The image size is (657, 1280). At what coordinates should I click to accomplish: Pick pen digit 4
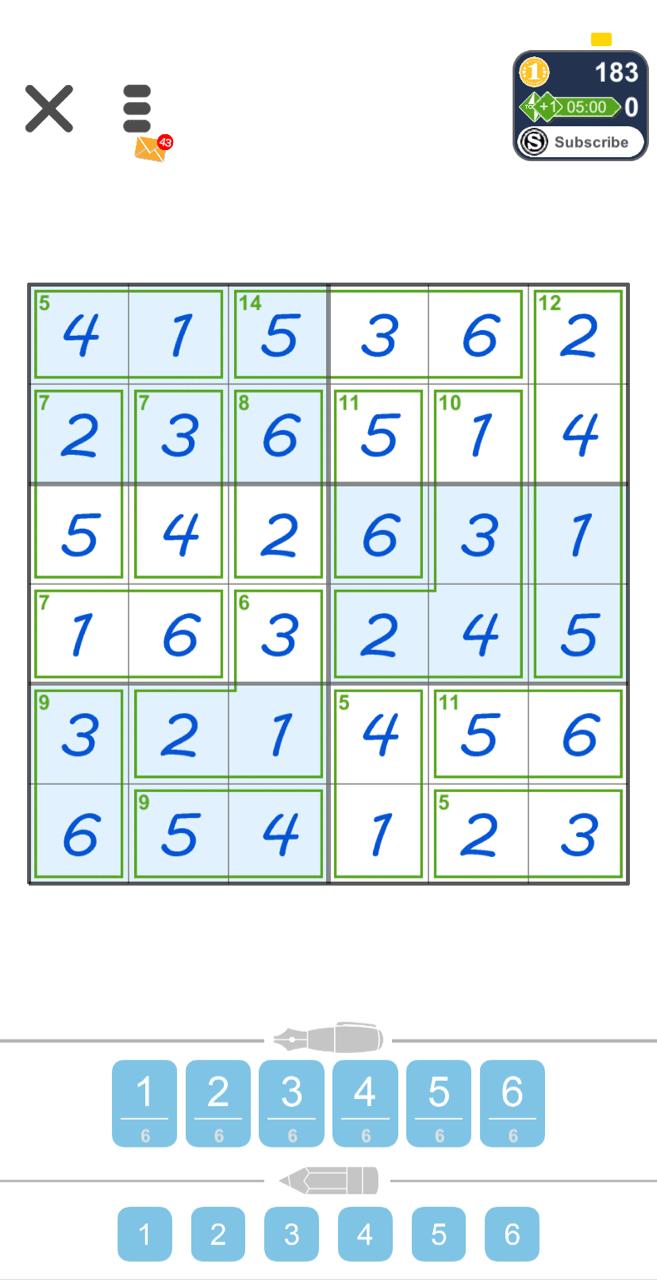coord(365,1103)
